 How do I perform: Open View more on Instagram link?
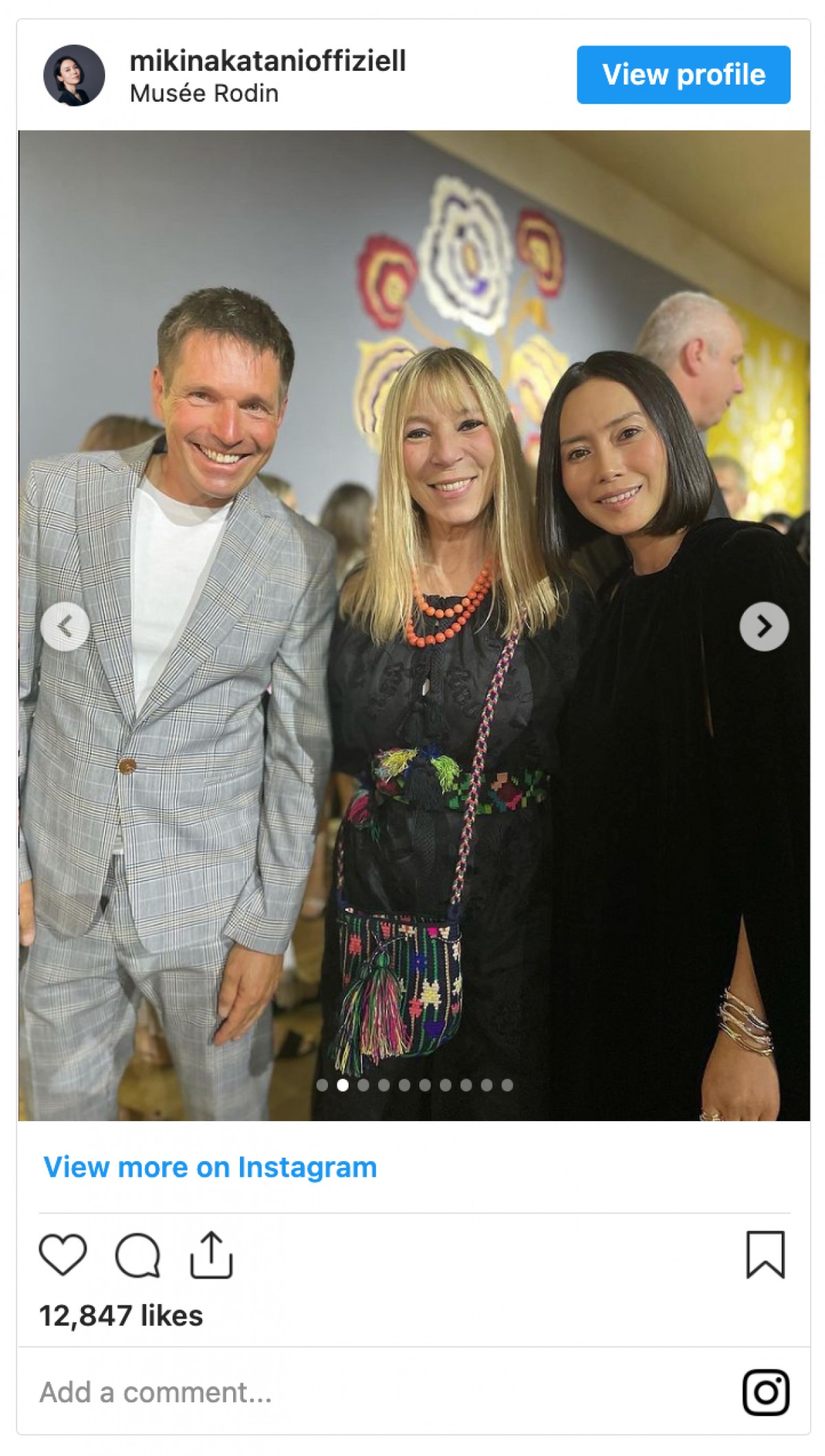coord(210,1167)
